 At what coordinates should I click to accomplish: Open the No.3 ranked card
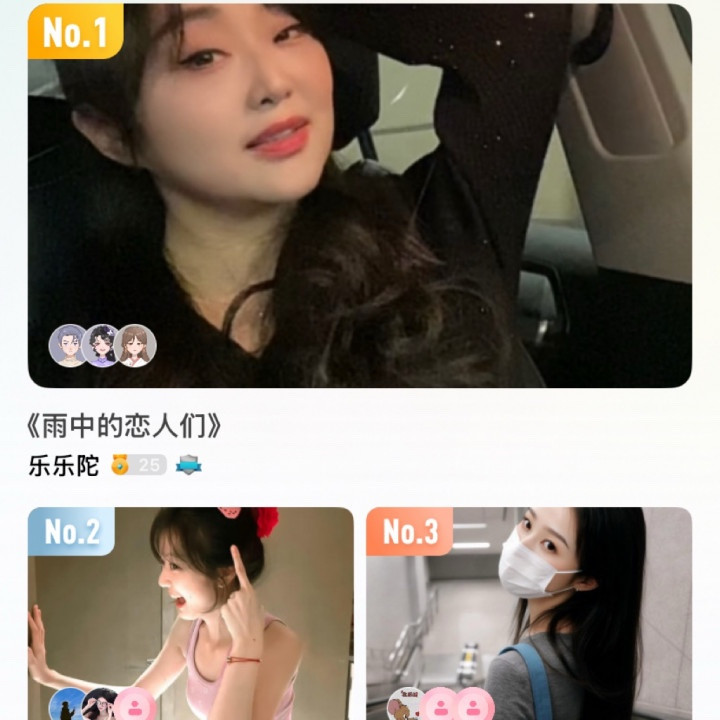pyautogui.click(x=528, y=610)
